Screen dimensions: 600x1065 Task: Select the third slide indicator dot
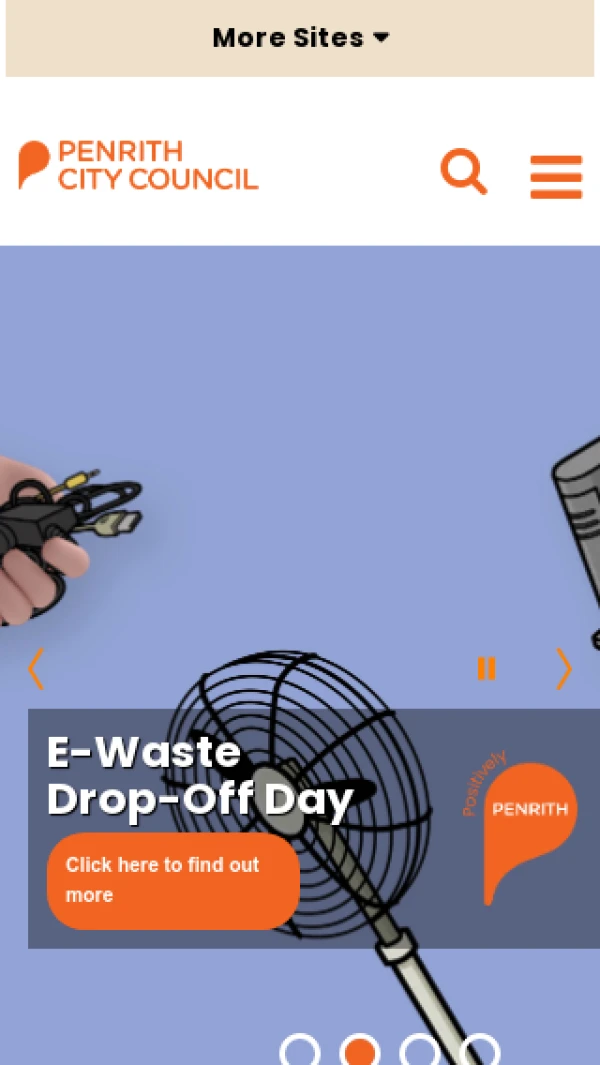click(420, 1052)
